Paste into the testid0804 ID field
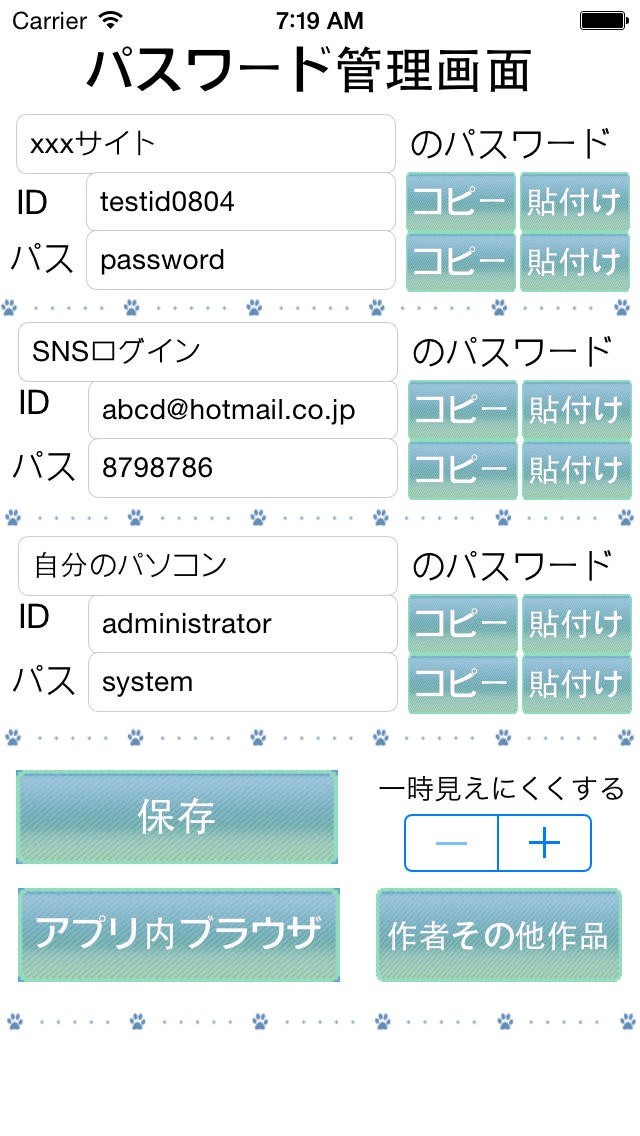This screenshot has height=1136, width=640. [x=574, y=202]
